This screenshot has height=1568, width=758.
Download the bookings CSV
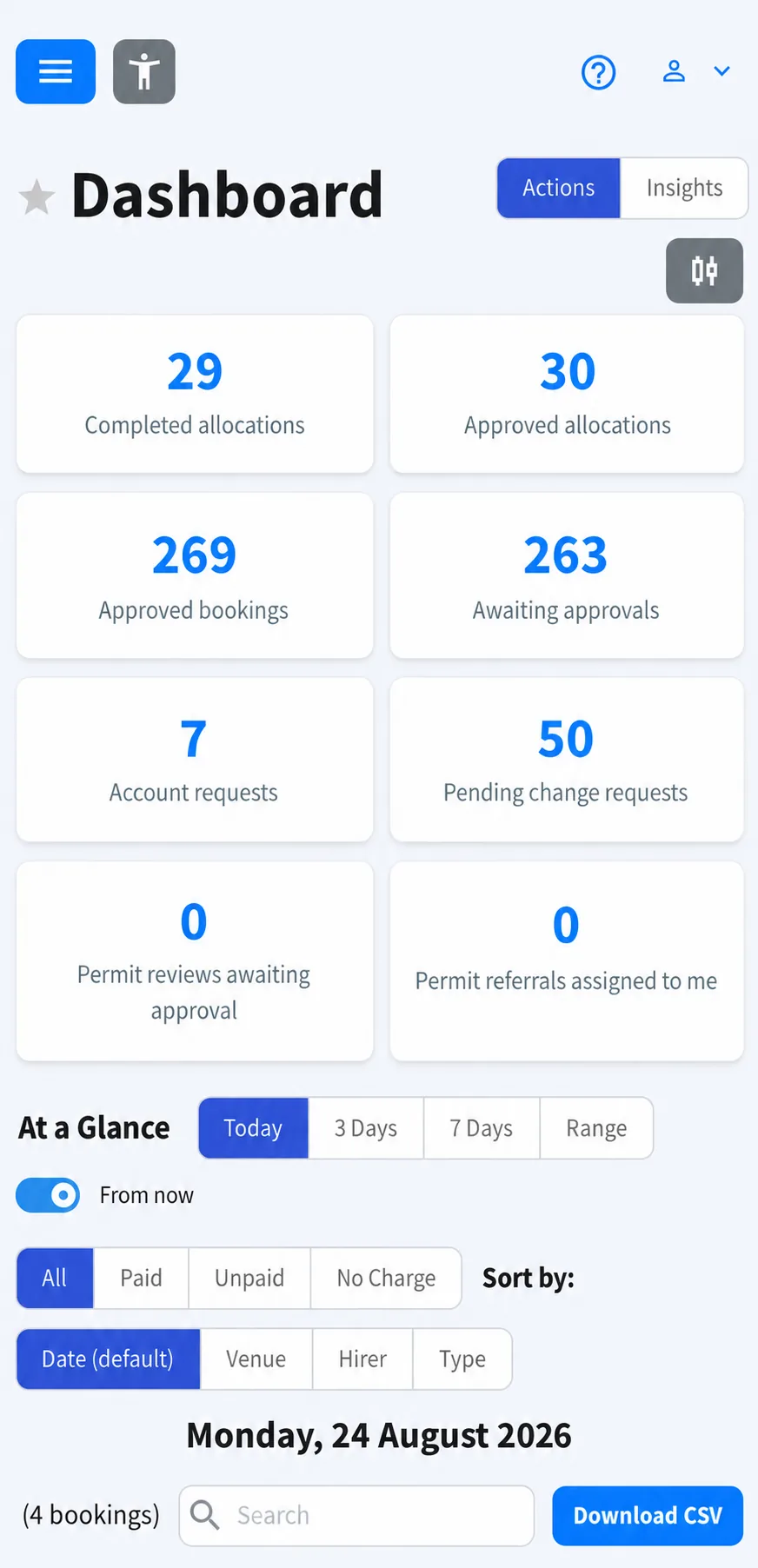pyautogui.click(x=648, y=1515)
